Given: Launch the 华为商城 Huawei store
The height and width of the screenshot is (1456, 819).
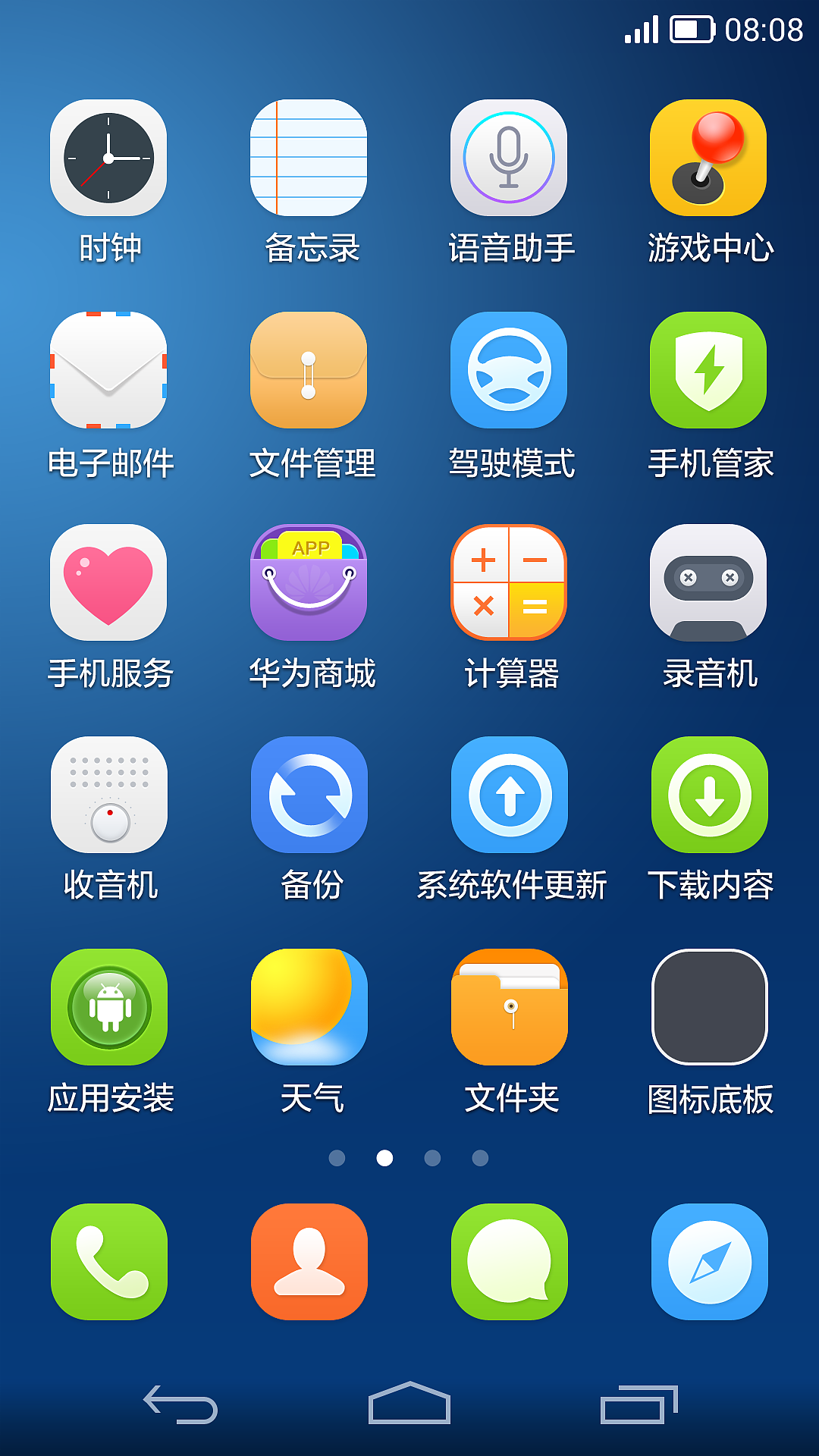Looking at the screenshot, I should (x=309, y=584).
